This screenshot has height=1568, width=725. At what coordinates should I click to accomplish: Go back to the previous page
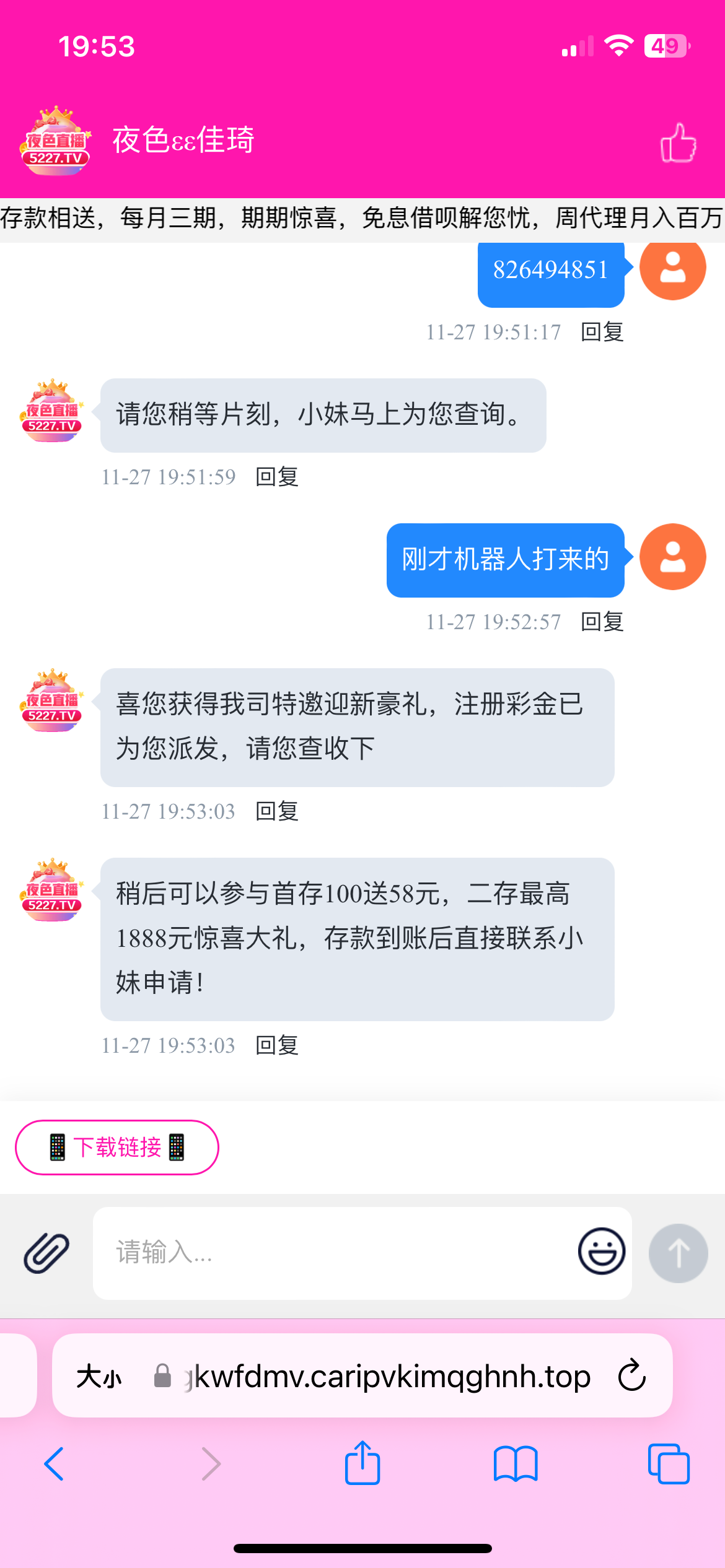(x=55, y=1464)
